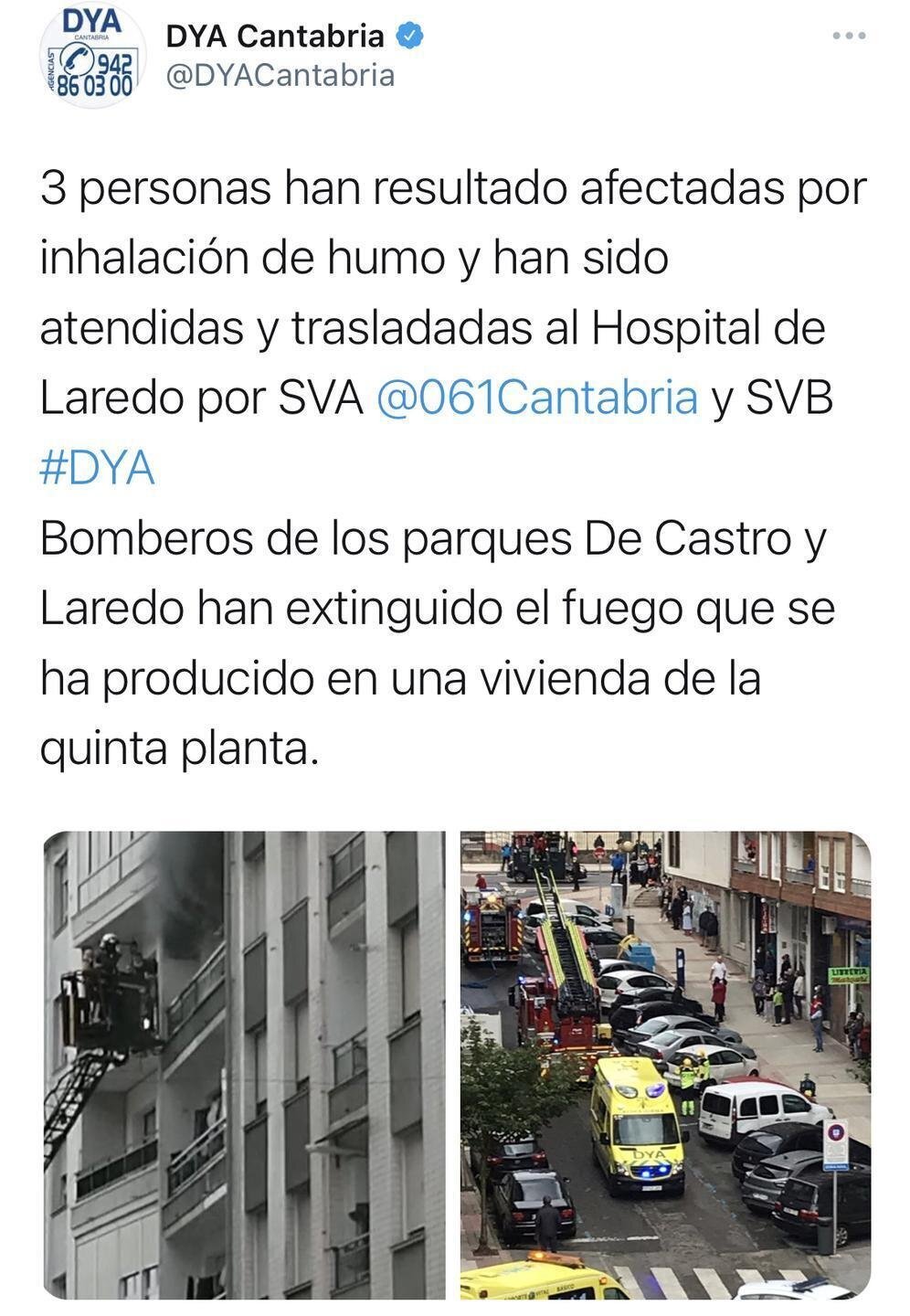This screenshot has width=910, height=1316.
Task: Open DYA Cantabria's profile picture
Action: coord(88,55)
